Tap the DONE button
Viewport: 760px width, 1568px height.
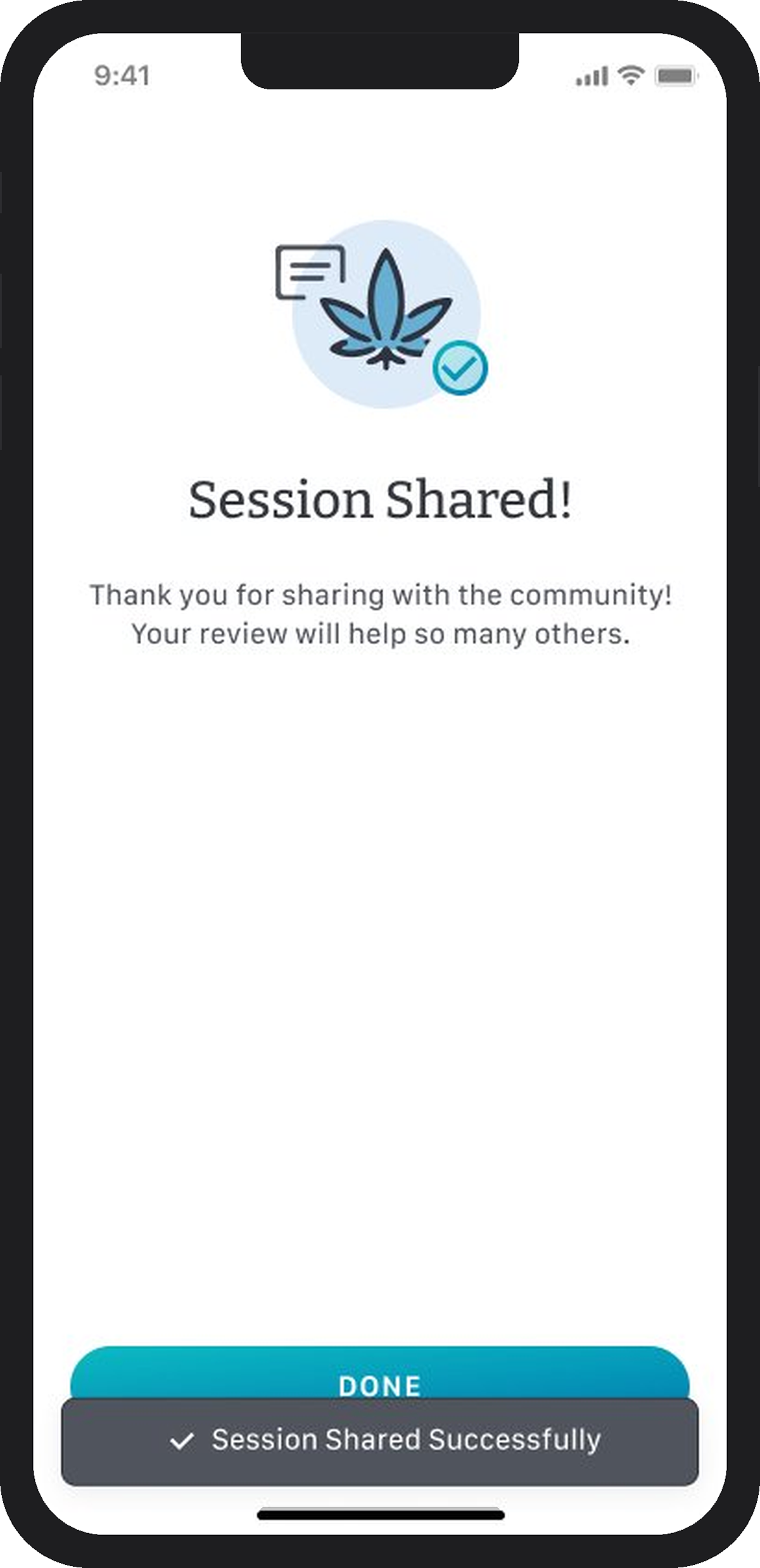point(380,1376)
